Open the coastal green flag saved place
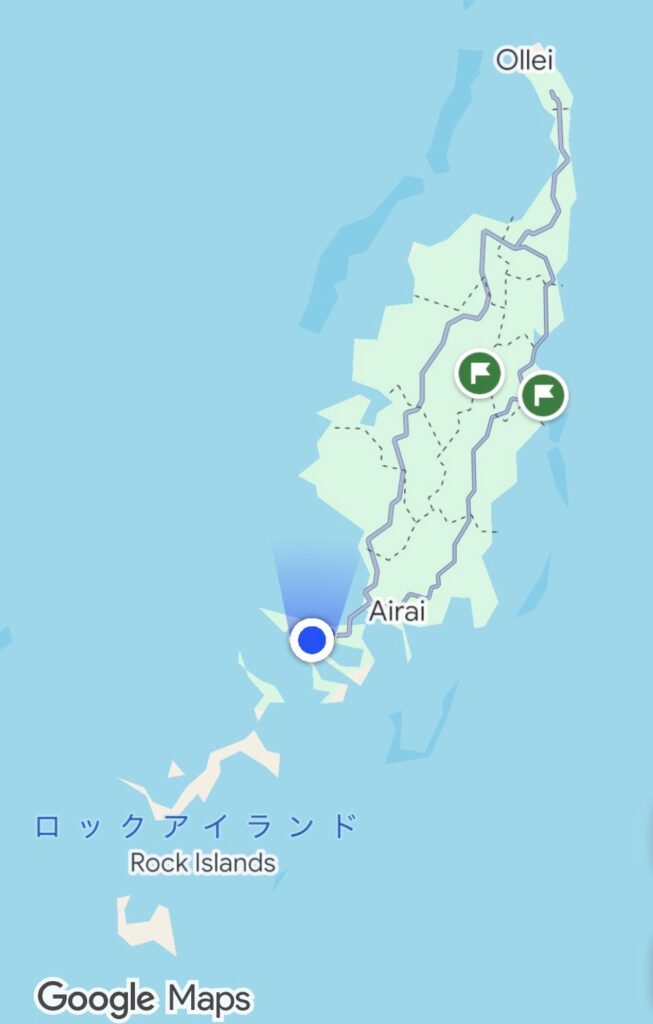 click(543, 393)
